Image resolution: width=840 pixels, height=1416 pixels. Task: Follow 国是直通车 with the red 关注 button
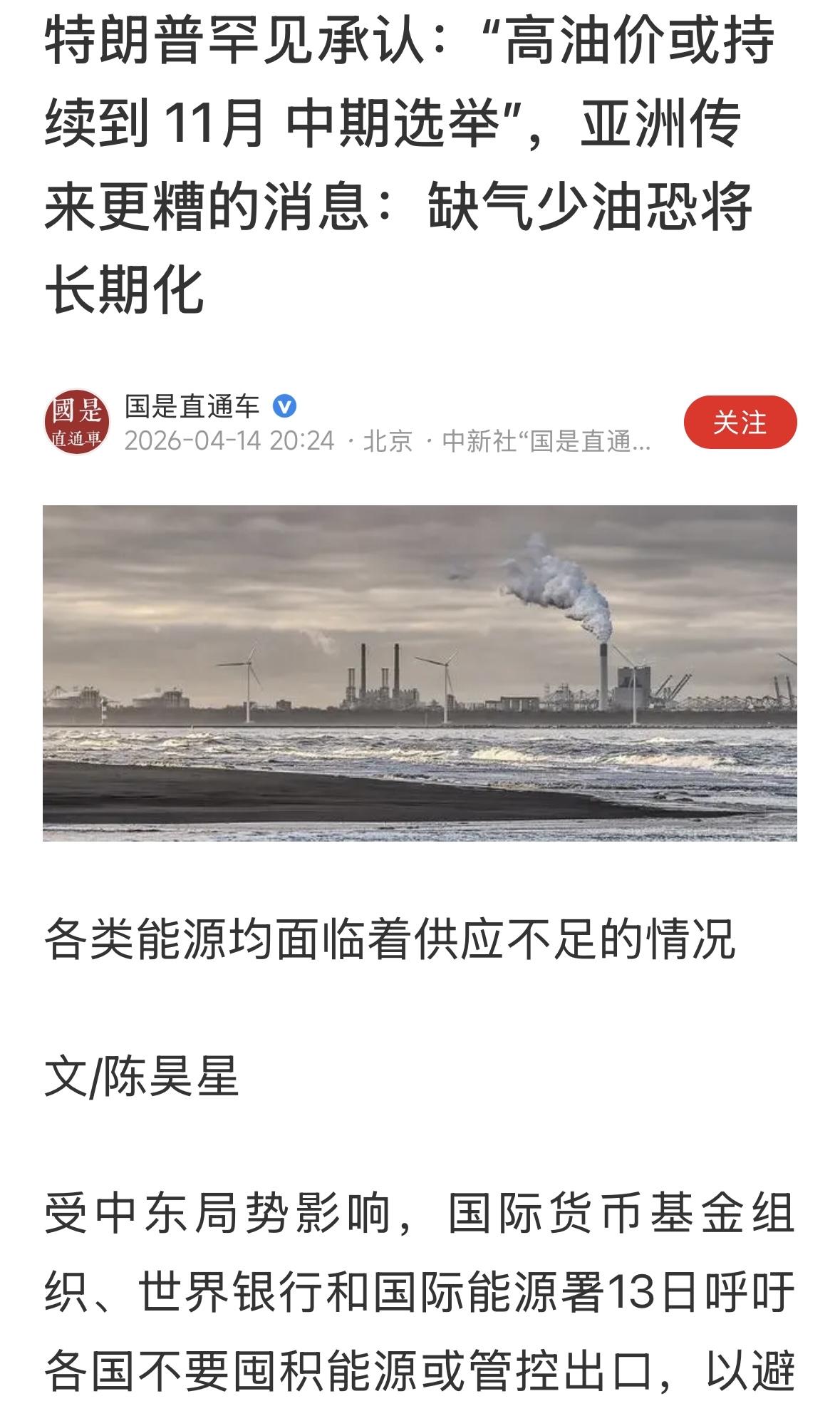point(741,422)
